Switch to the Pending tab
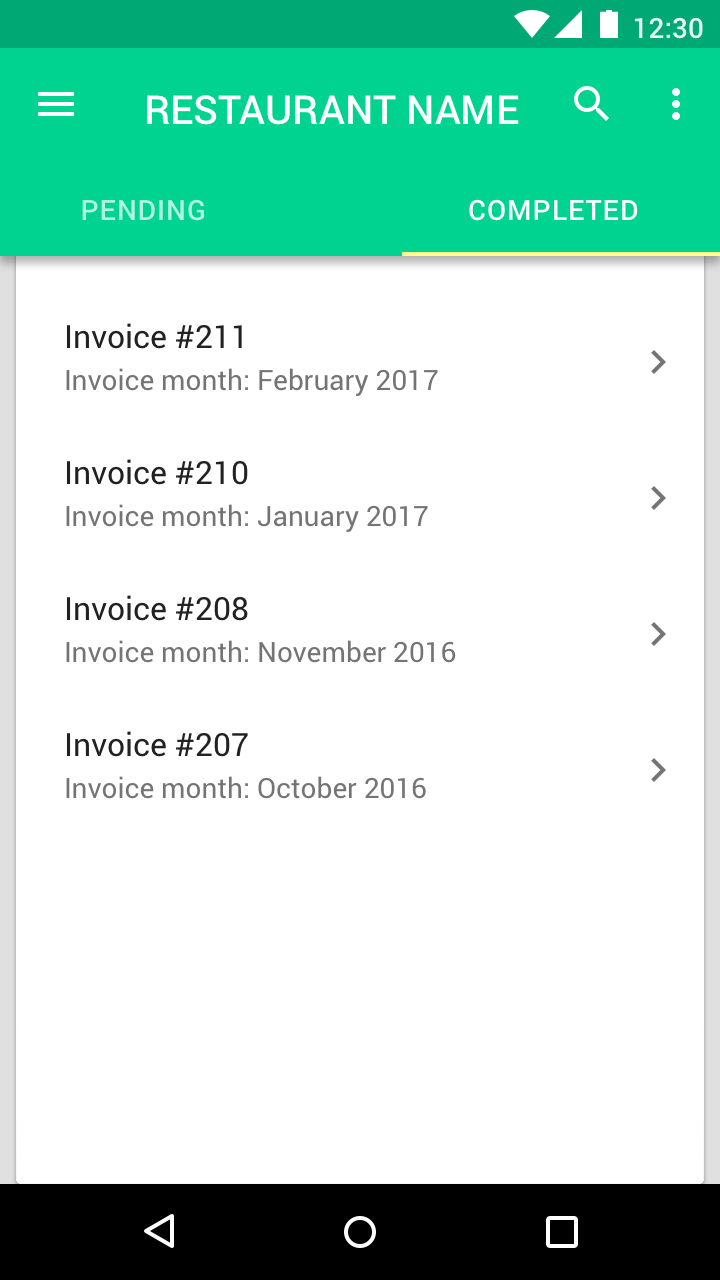This screenshot has width=720, height=1280. pos(143,210)
